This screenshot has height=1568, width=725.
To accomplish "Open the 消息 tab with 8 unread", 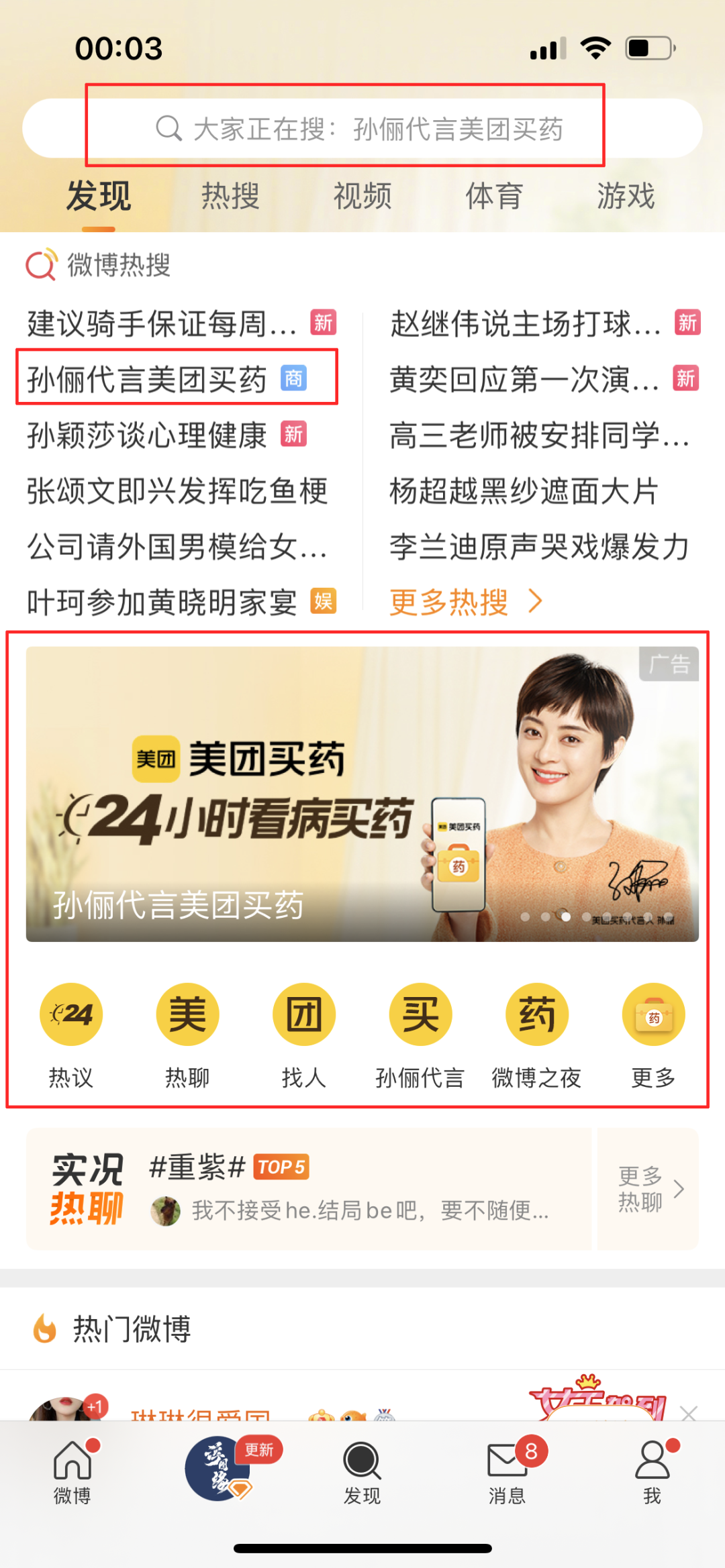I will 507,1468.
